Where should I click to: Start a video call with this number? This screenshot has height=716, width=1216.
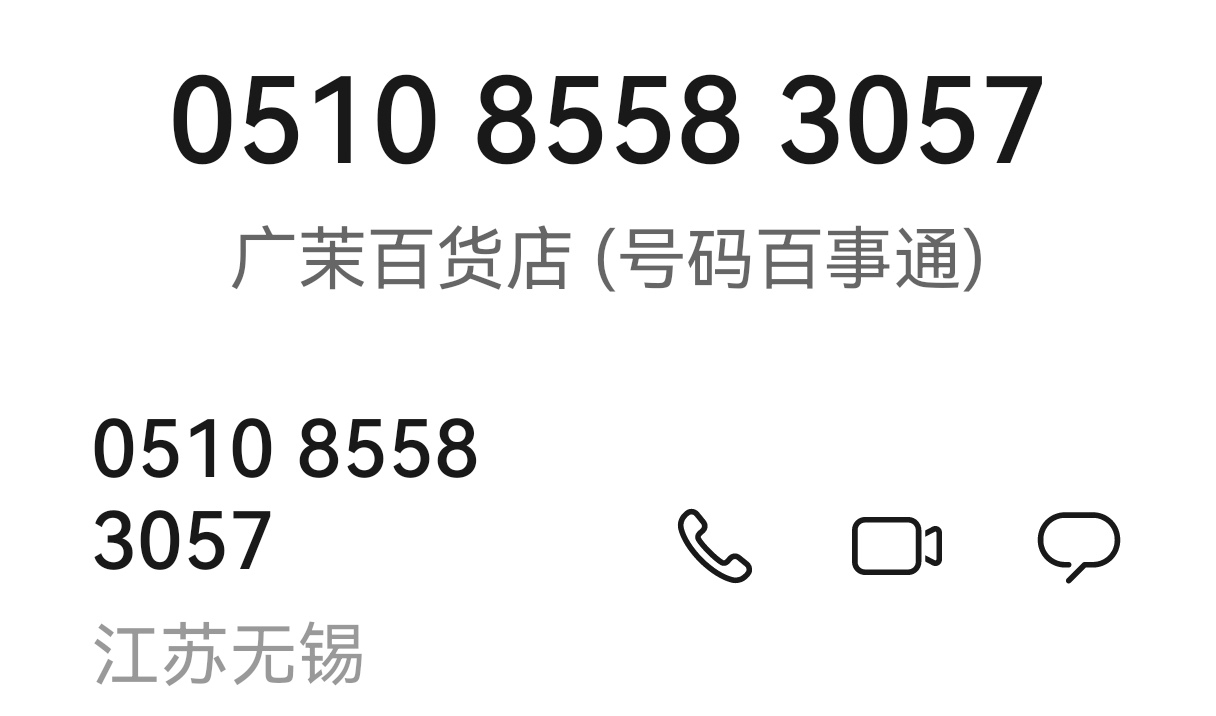click(x=896, y=546)
